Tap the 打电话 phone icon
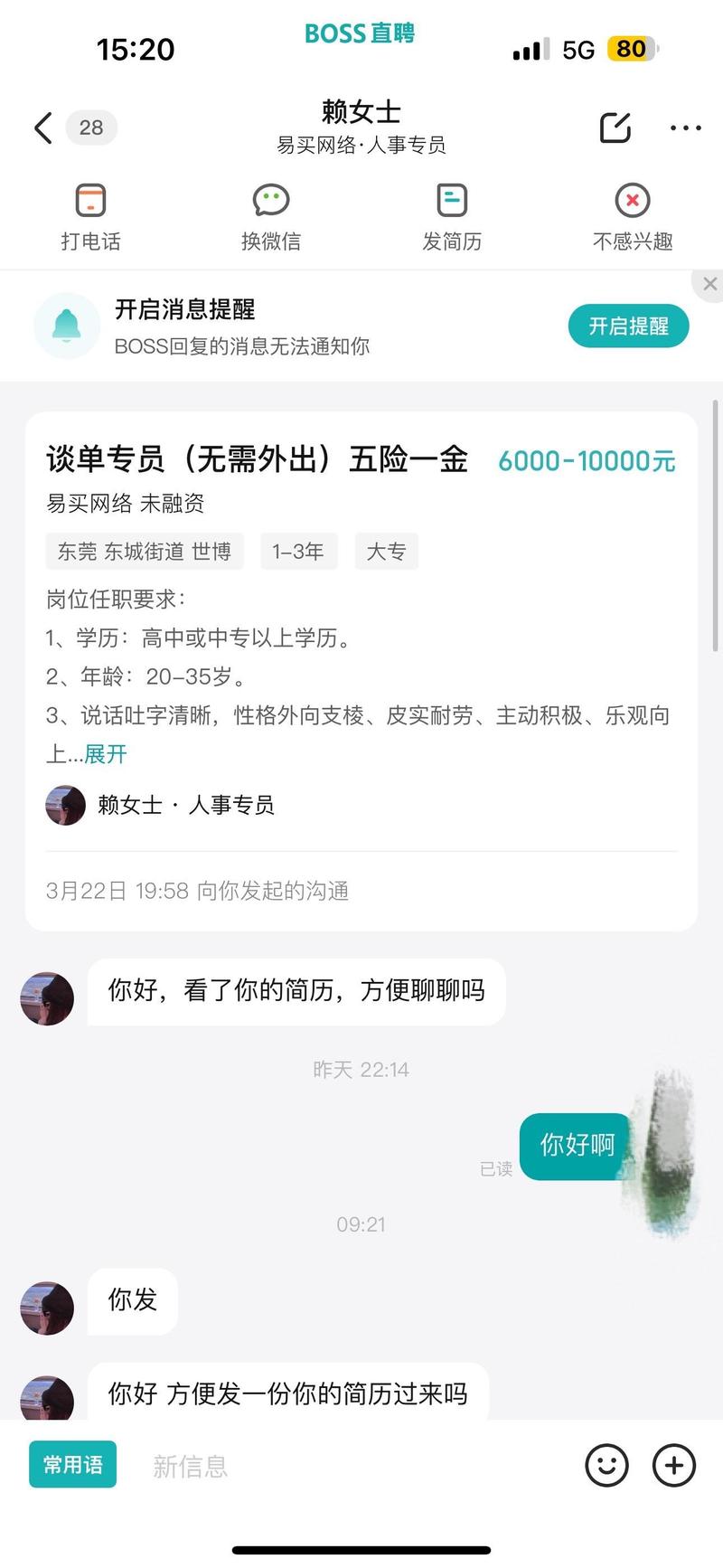Screen dimensions: 723x1568 [89, 199]
